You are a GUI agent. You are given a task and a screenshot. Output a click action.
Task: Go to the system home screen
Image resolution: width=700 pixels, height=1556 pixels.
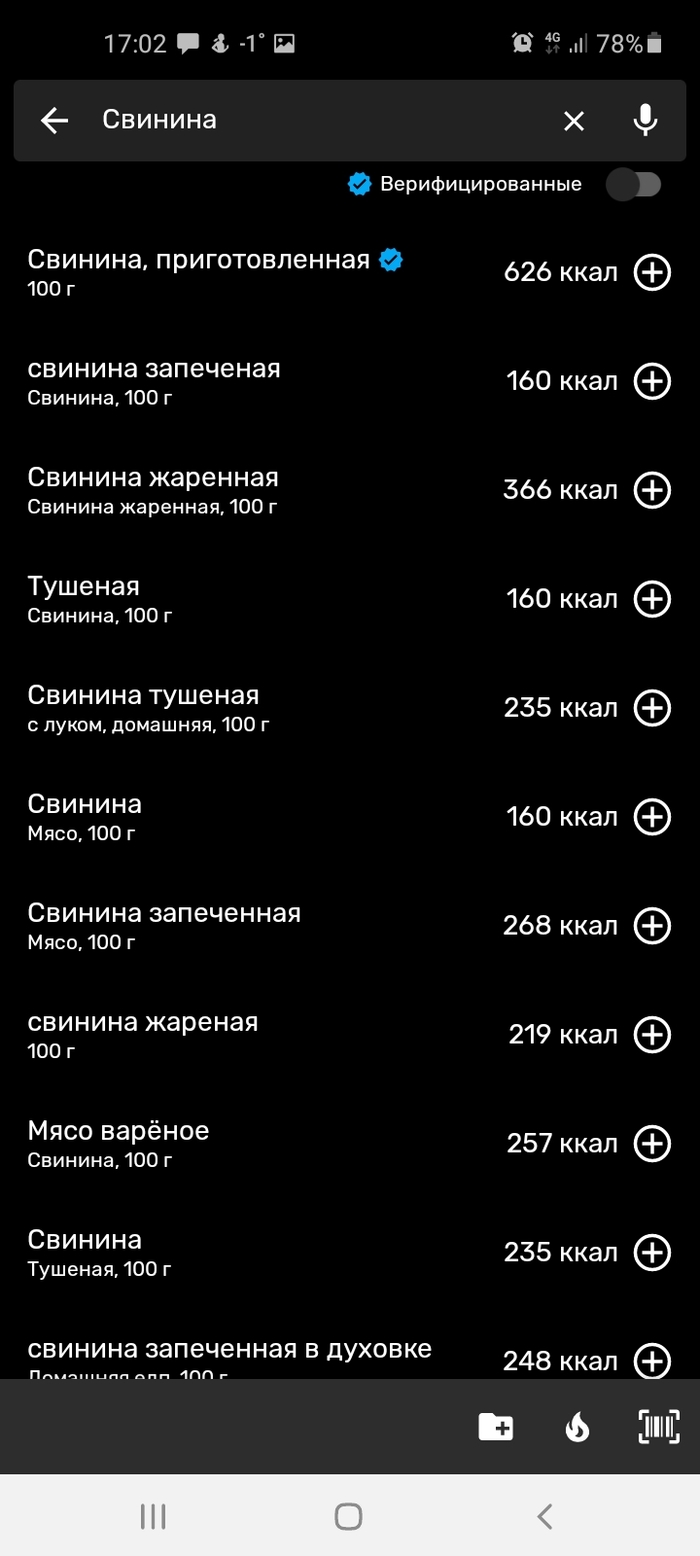tap(348, 1516)
